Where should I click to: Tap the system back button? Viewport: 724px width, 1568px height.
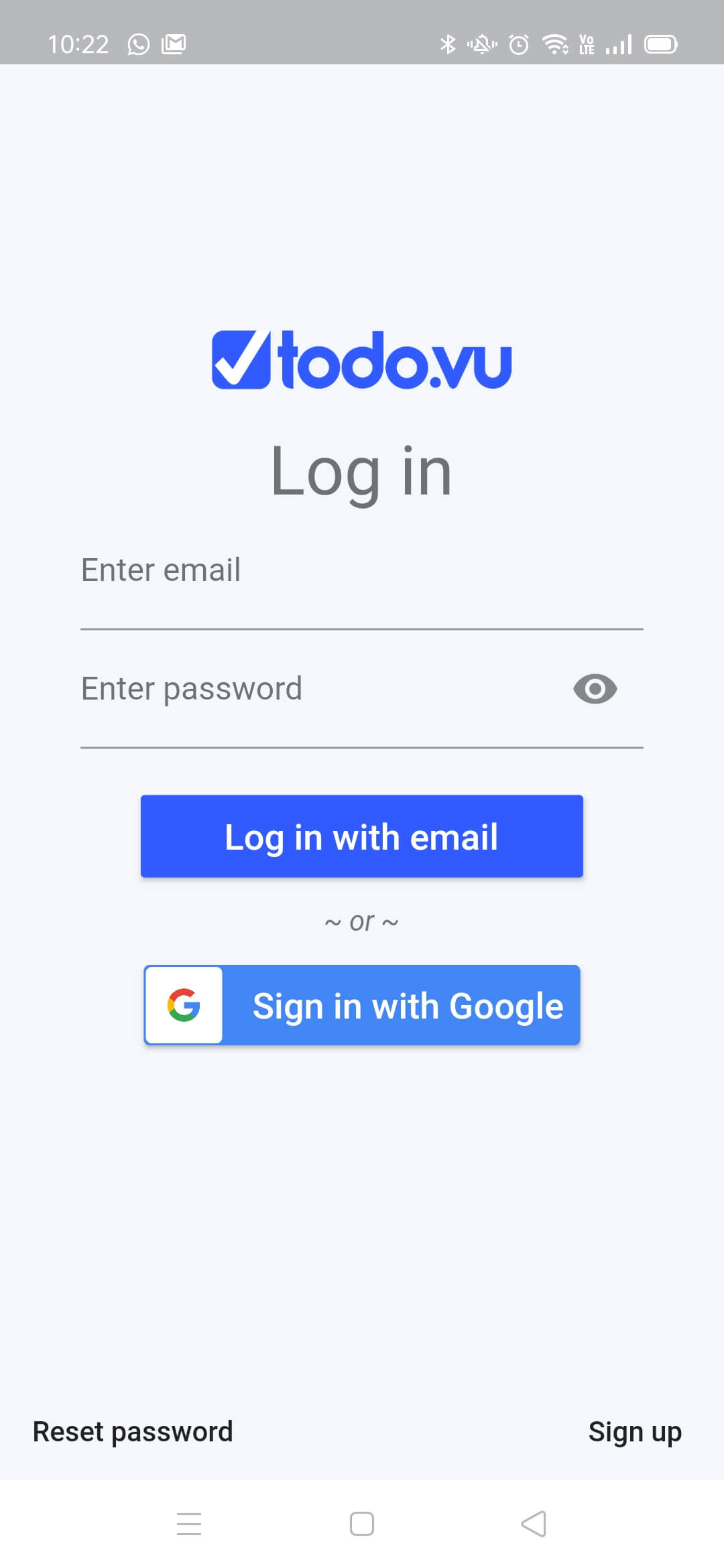click(x=534, y=1524)
